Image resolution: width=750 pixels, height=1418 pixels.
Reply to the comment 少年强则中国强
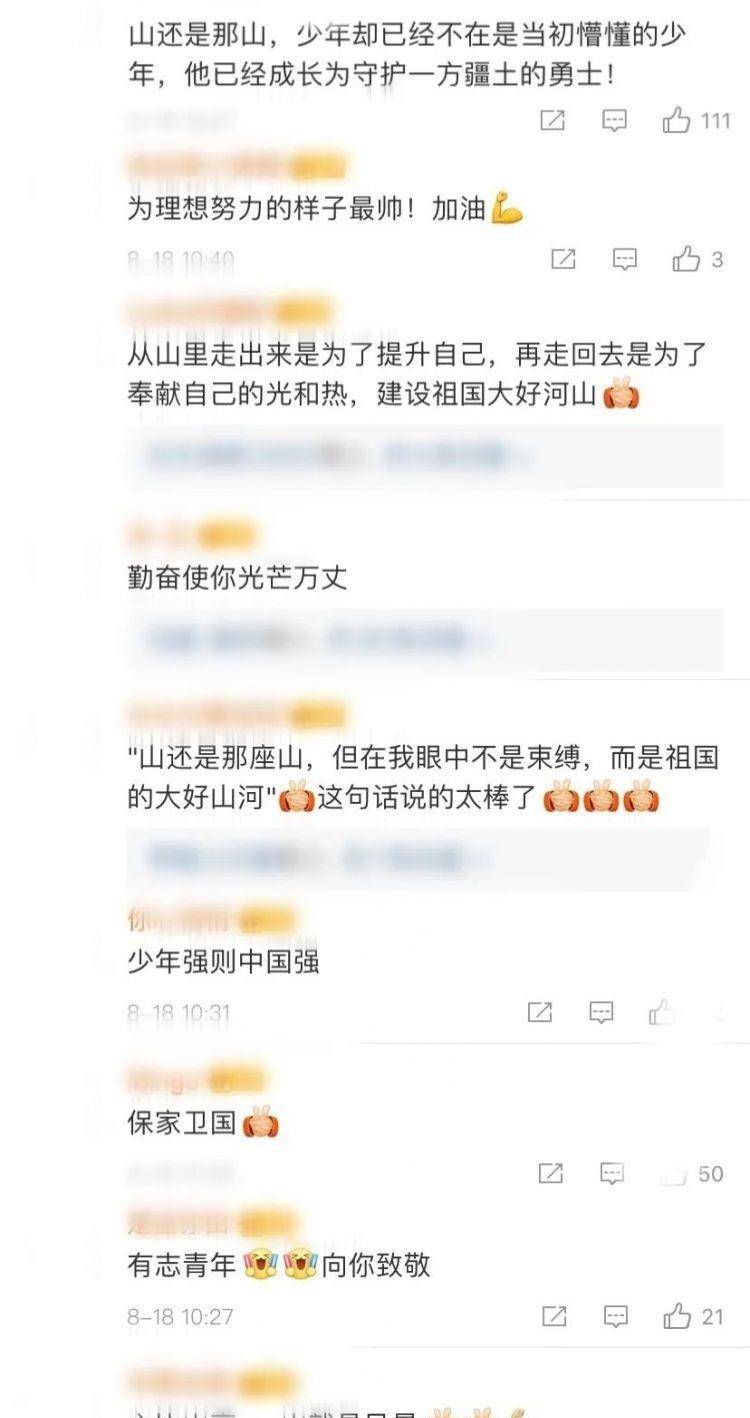tap(601, 1012)
